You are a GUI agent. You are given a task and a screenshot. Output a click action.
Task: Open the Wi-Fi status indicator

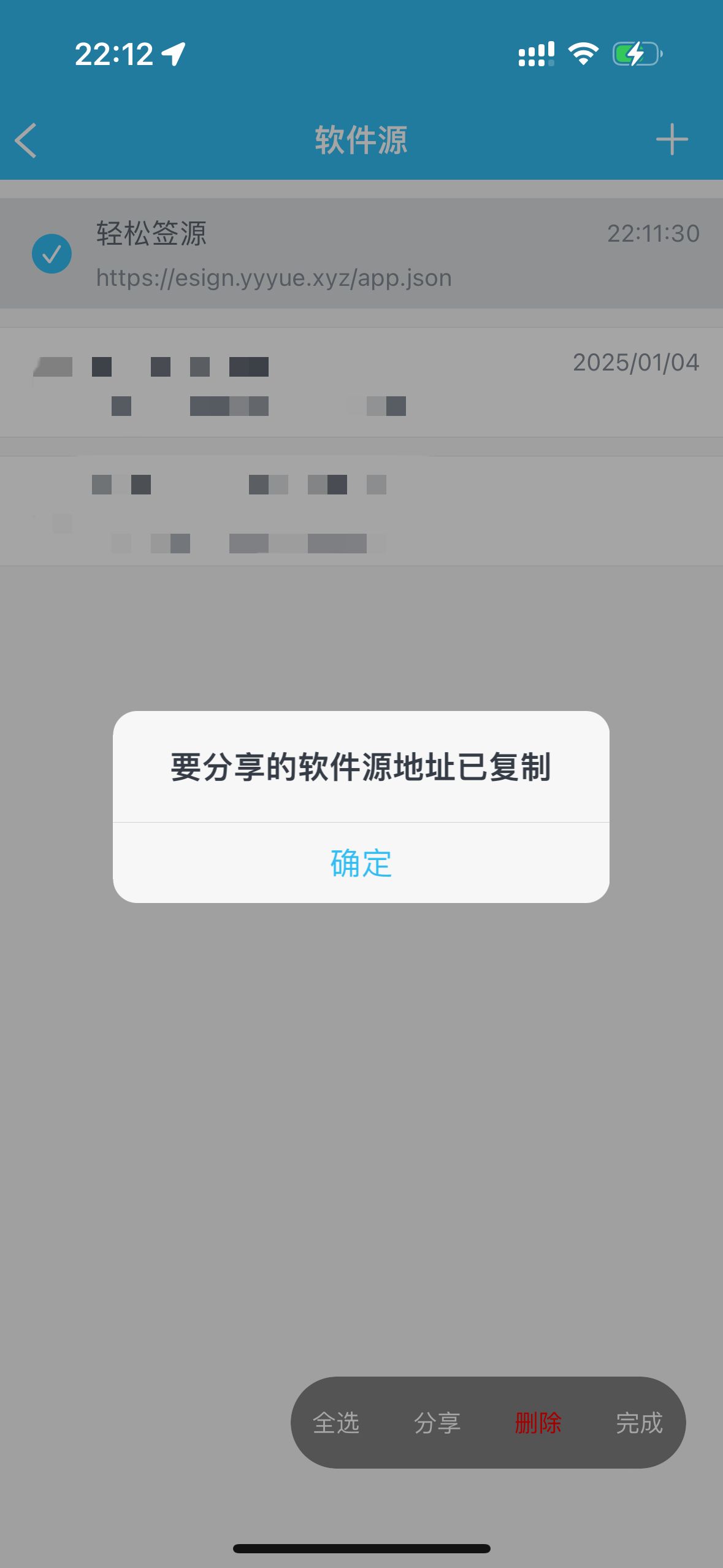pyautogui.click(x=583, y=54)
